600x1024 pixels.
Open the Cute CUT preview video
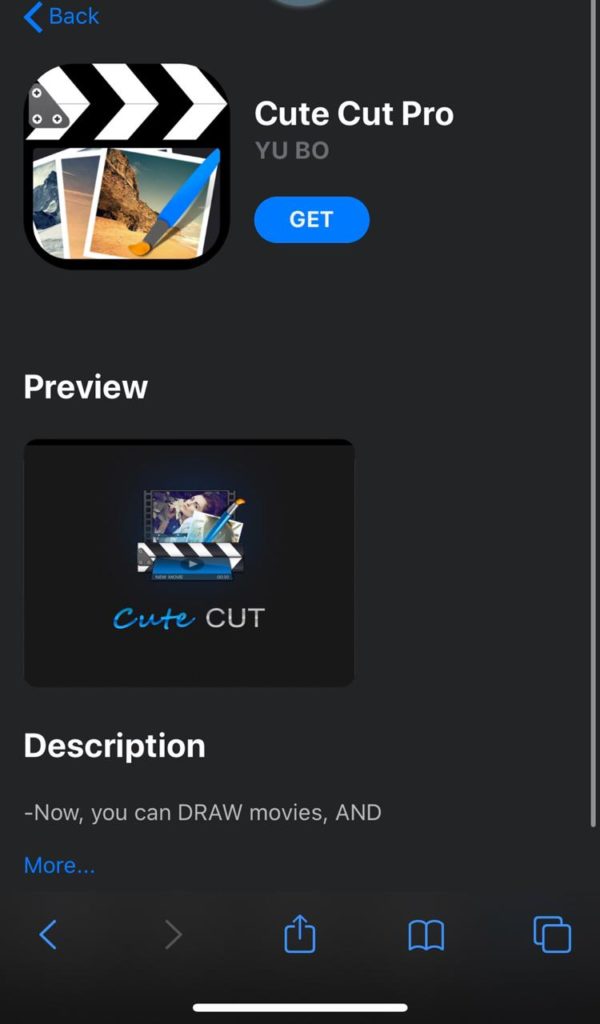coord(189,562)
